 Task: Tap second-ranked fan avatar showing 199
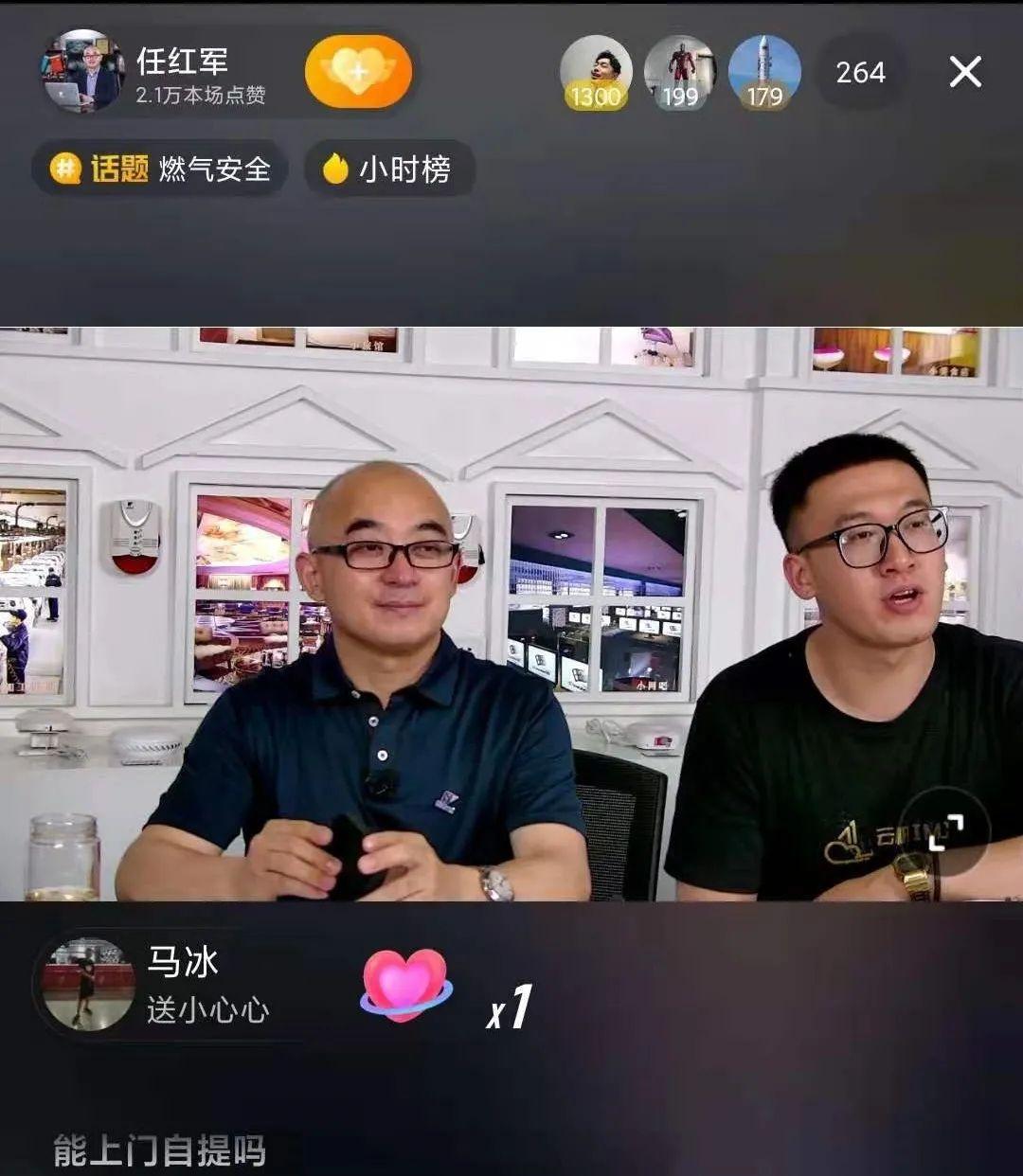[679, 71]
